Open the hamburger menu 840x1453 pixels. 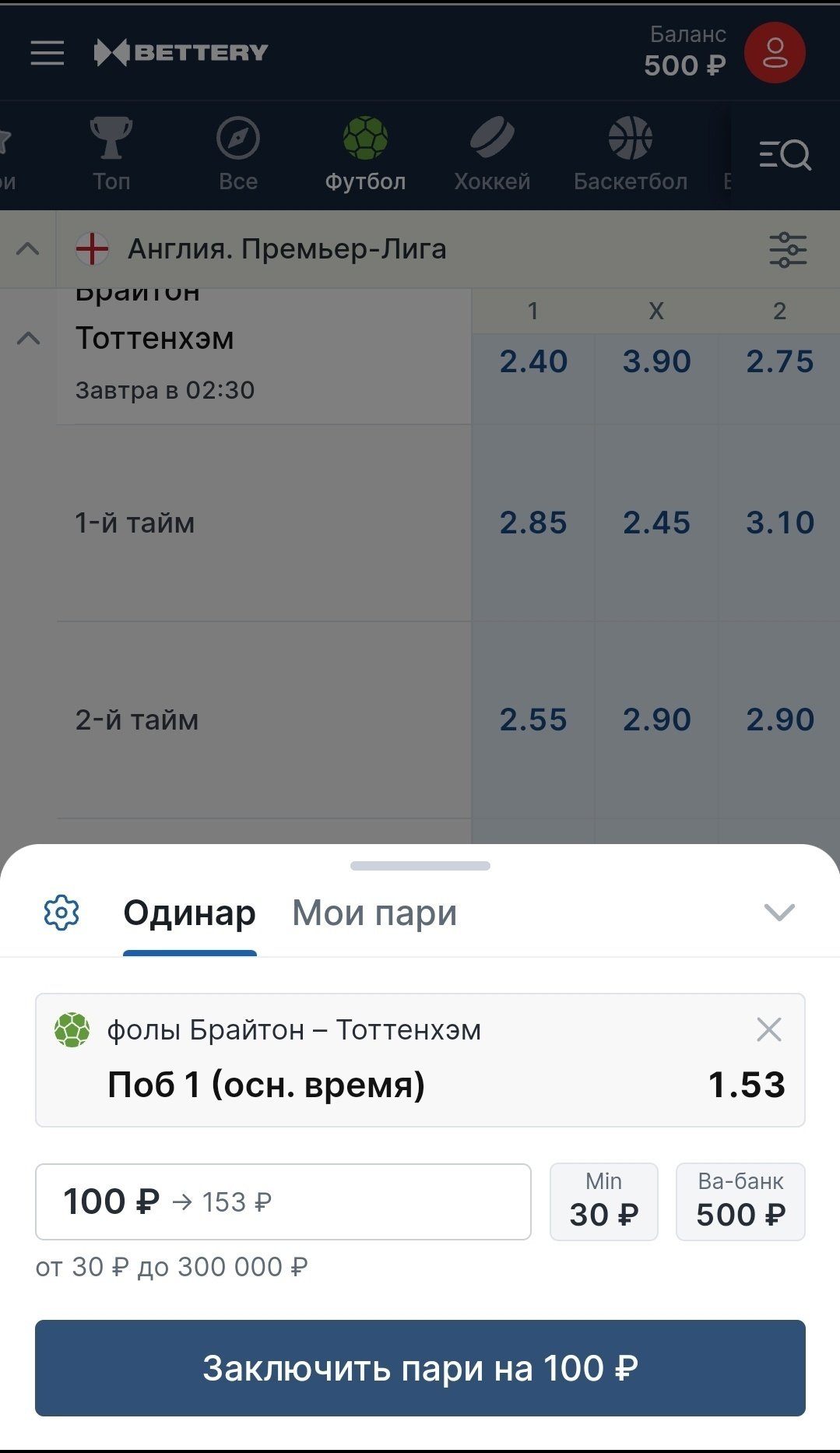coord(47,53)
